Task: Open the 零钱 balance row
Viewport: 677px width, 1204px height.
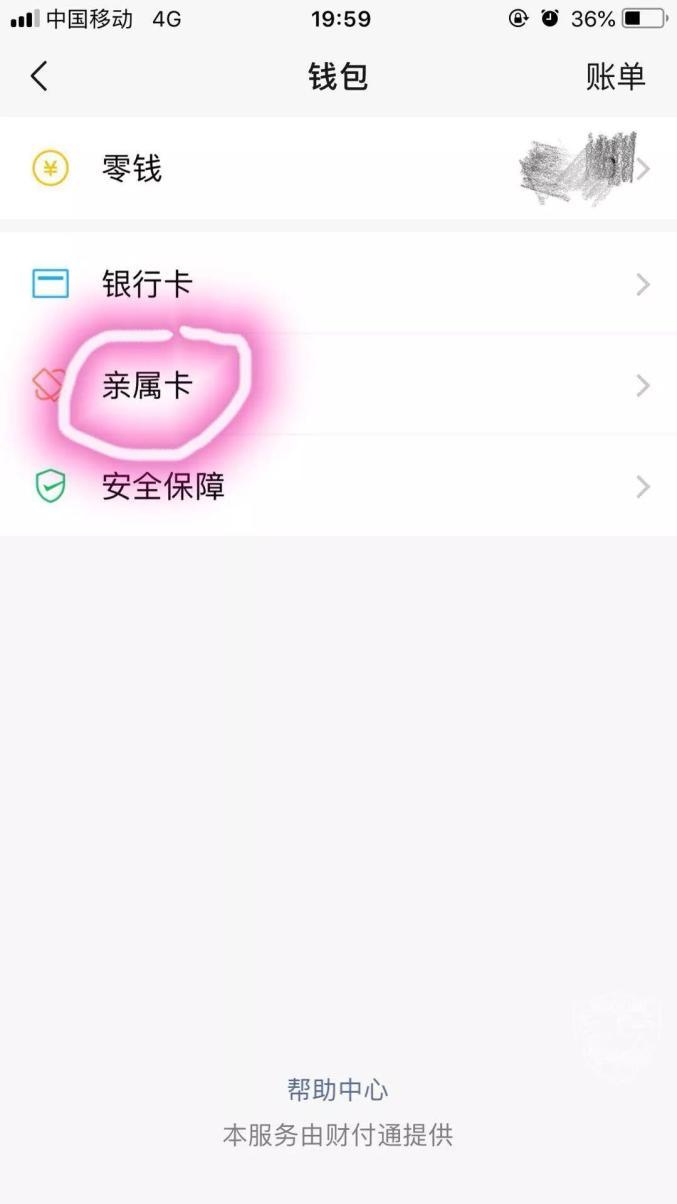Action: pos(338,169)
